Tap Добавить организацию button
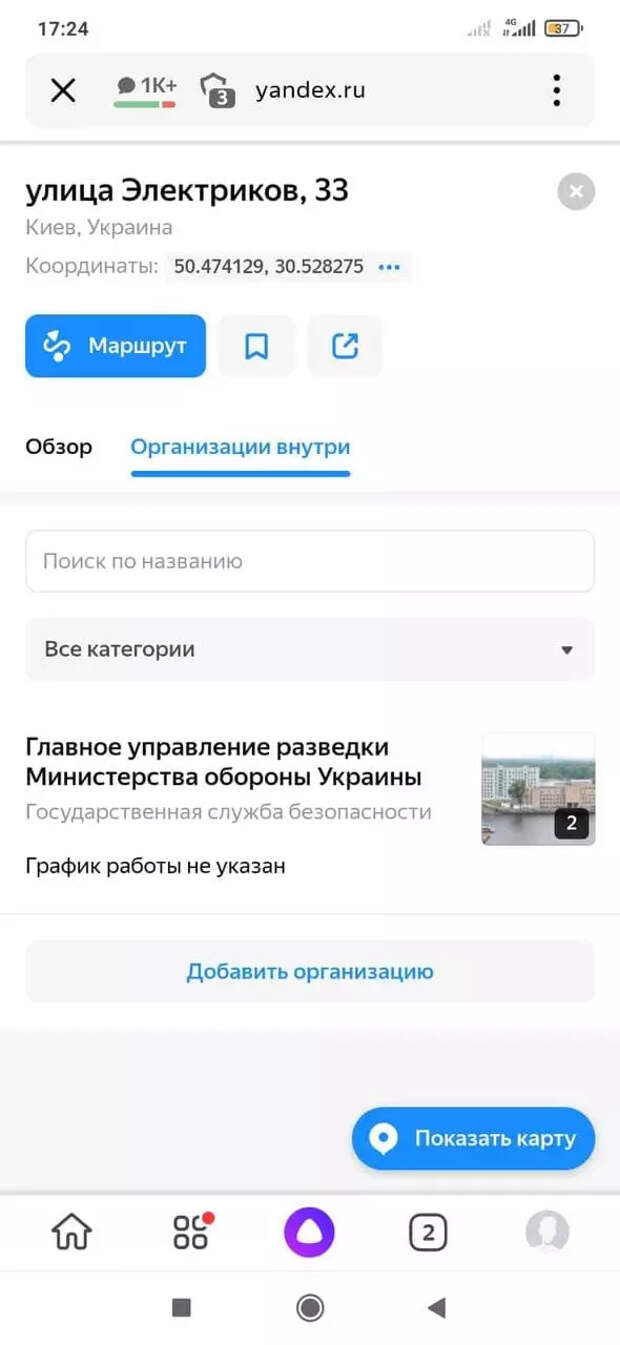 (x=310, y=971)
